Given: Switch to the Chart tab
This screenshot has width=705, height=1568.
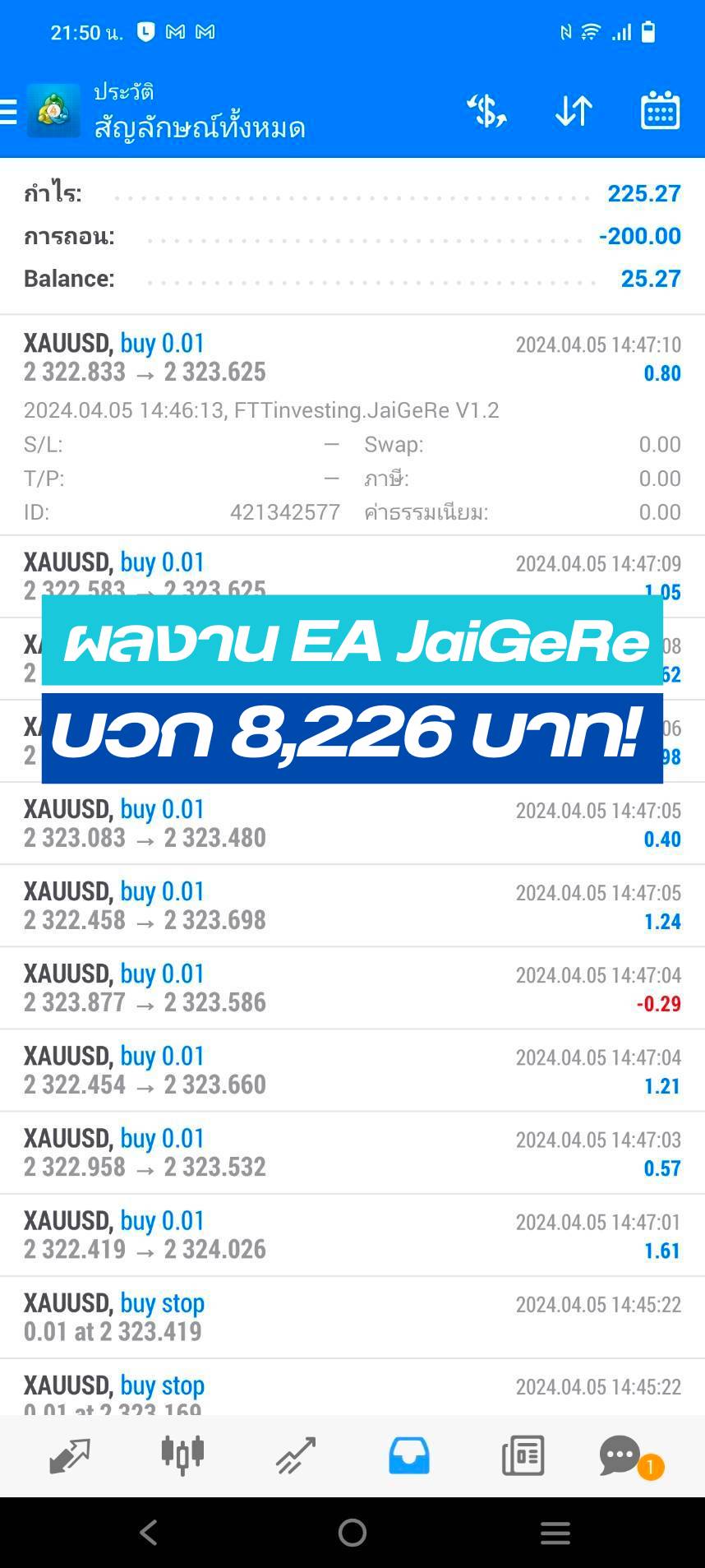Looking at the screenshot, I should (182, 1455).
